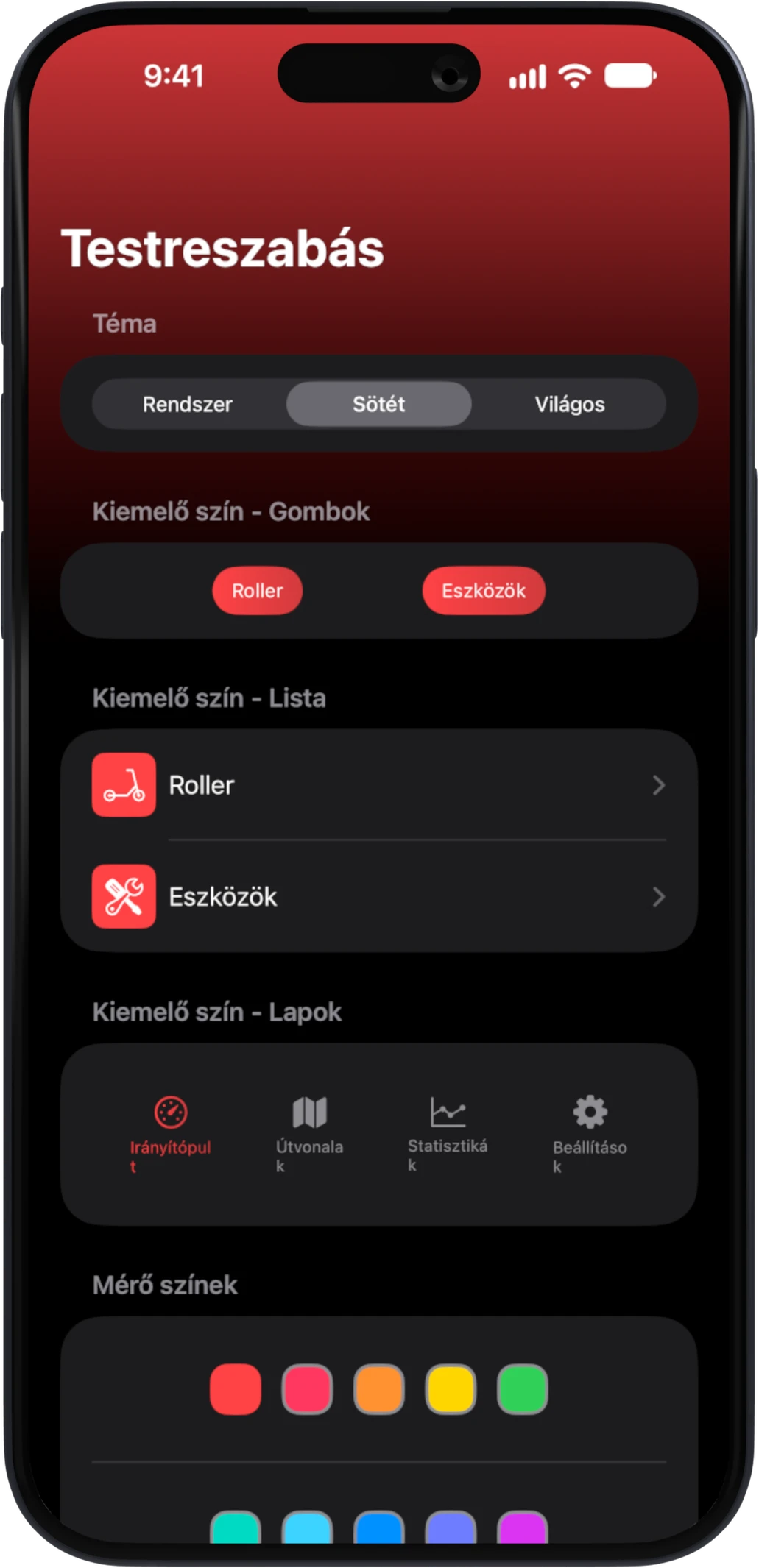Image resolution: width=759 pixels, height=1568 pixels.
Task: Tap the red Eszközök button
Action: [x=484, y=591]
